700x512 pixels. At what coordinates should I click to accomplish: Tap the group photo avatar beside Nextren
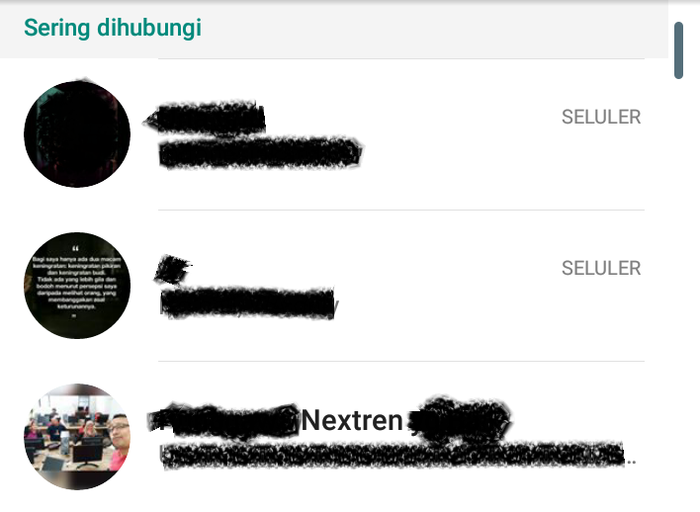[x=77, y=437]
